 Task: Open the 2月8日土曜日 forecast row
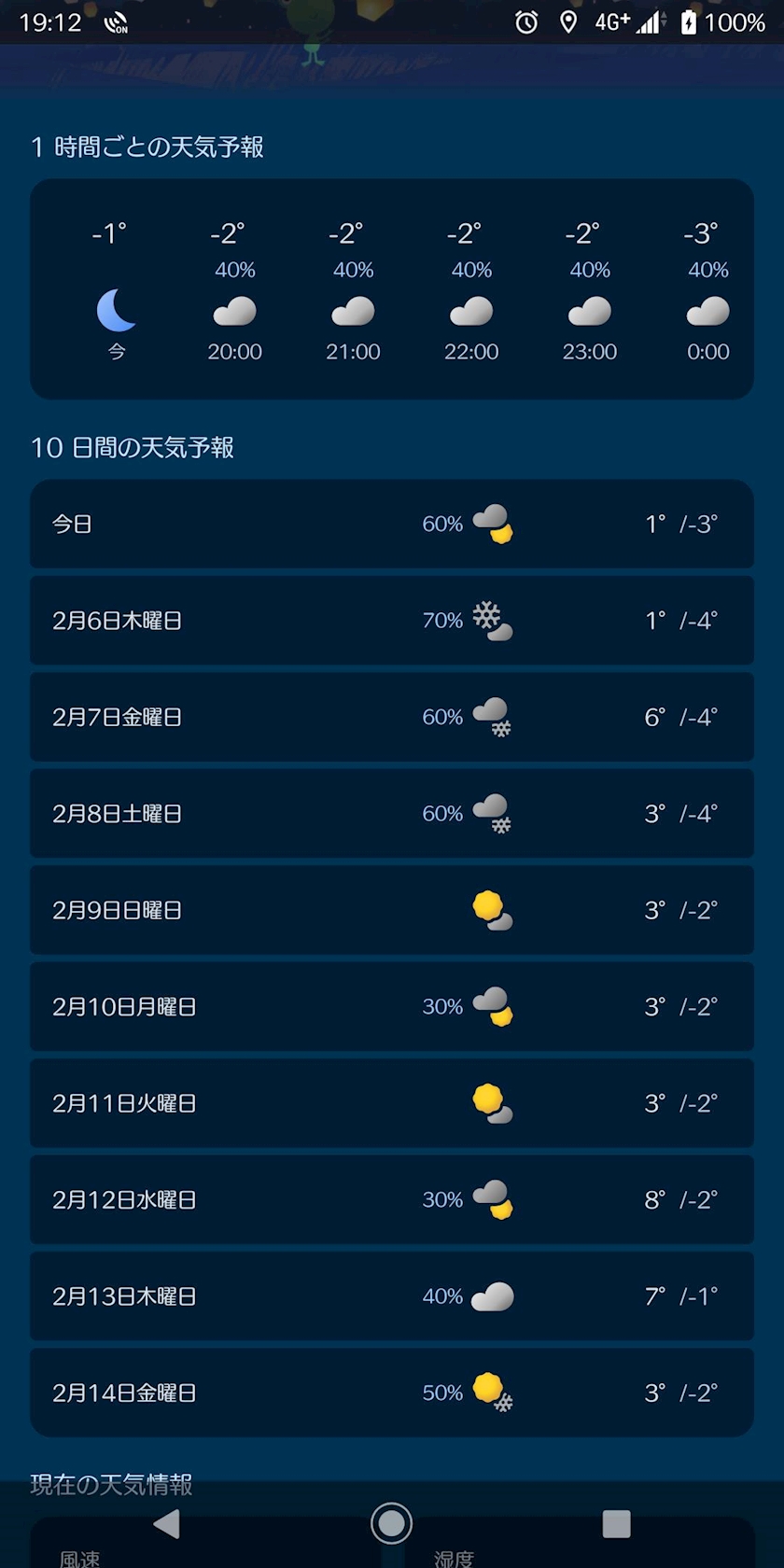pos(392,814)
